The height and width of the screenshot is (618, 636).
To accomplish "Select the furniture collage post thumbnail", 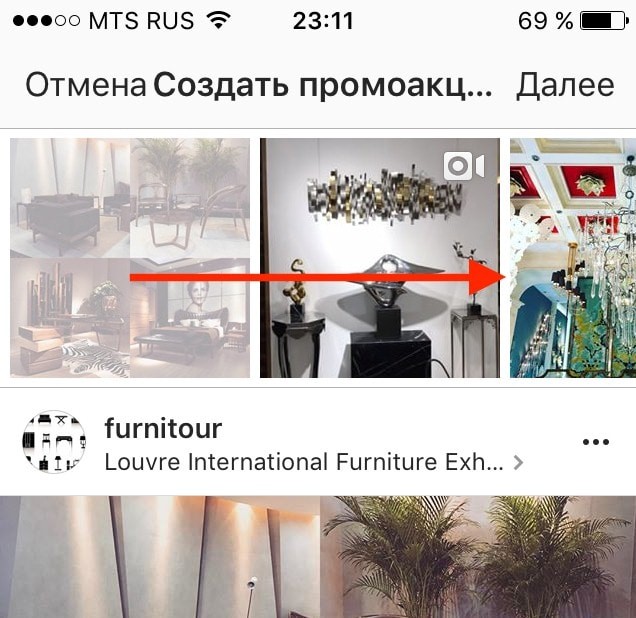I will pos(129,258).
